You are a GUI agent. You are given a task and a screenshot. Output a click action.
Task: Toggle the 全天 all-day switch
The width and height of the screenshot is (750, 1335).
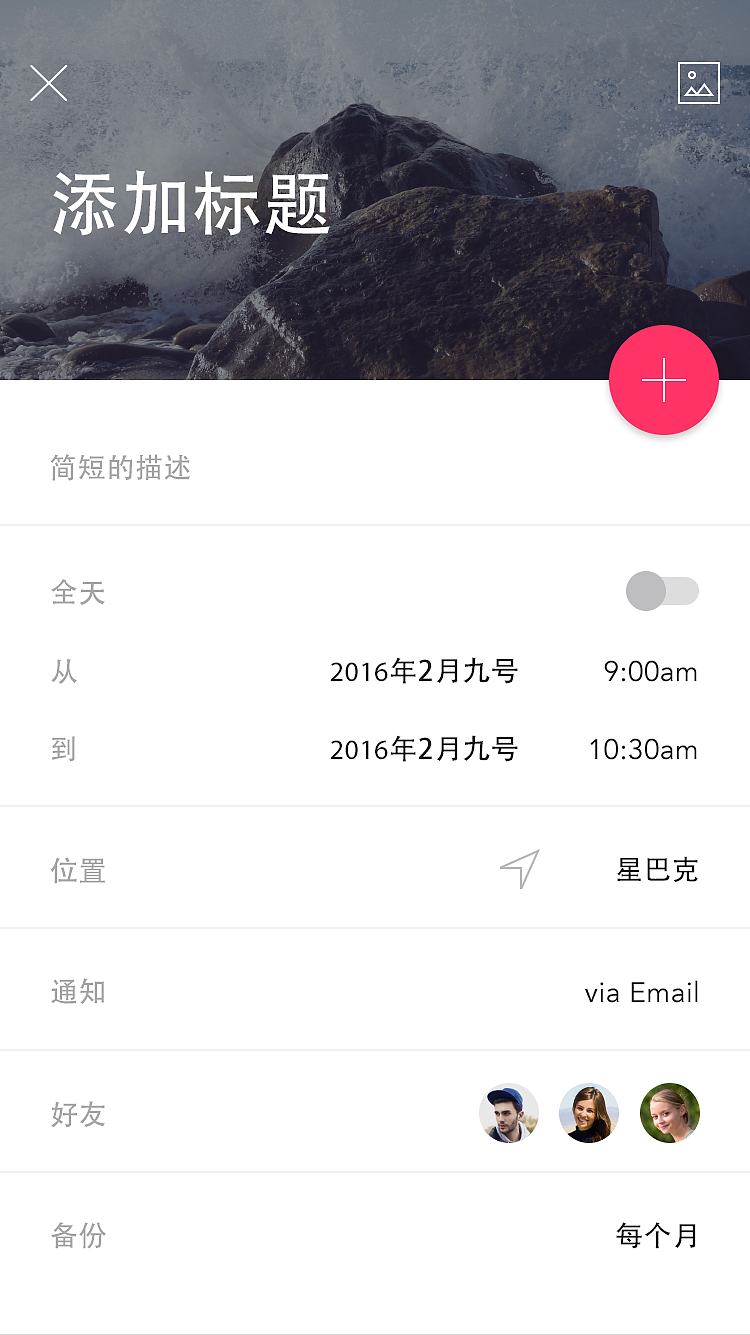coord(663,591)
